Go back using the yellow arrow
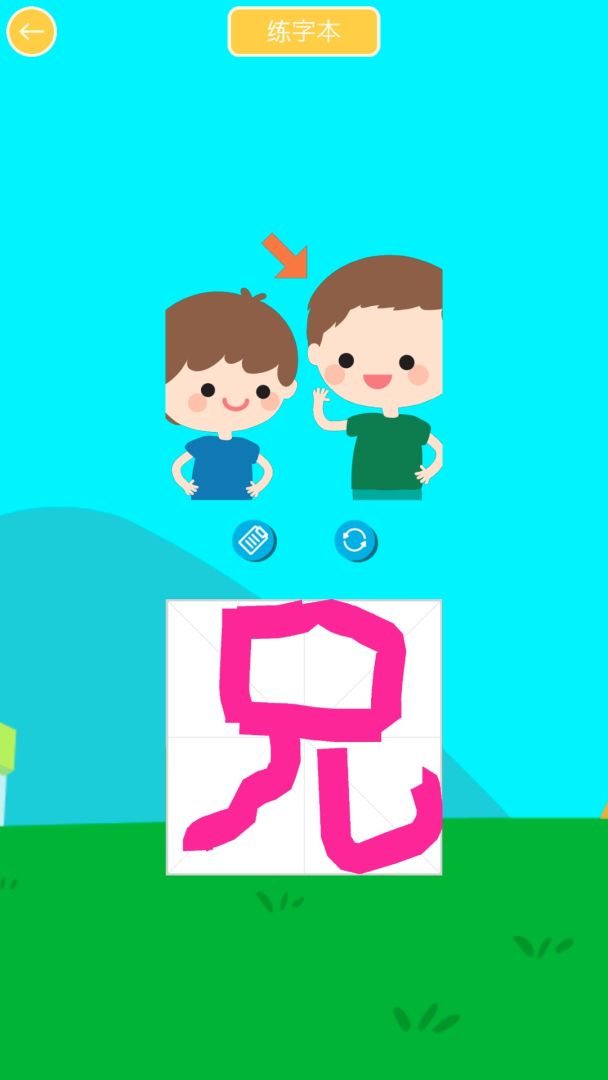This screenshot has height=1080, width=608. tap(31, 32)
